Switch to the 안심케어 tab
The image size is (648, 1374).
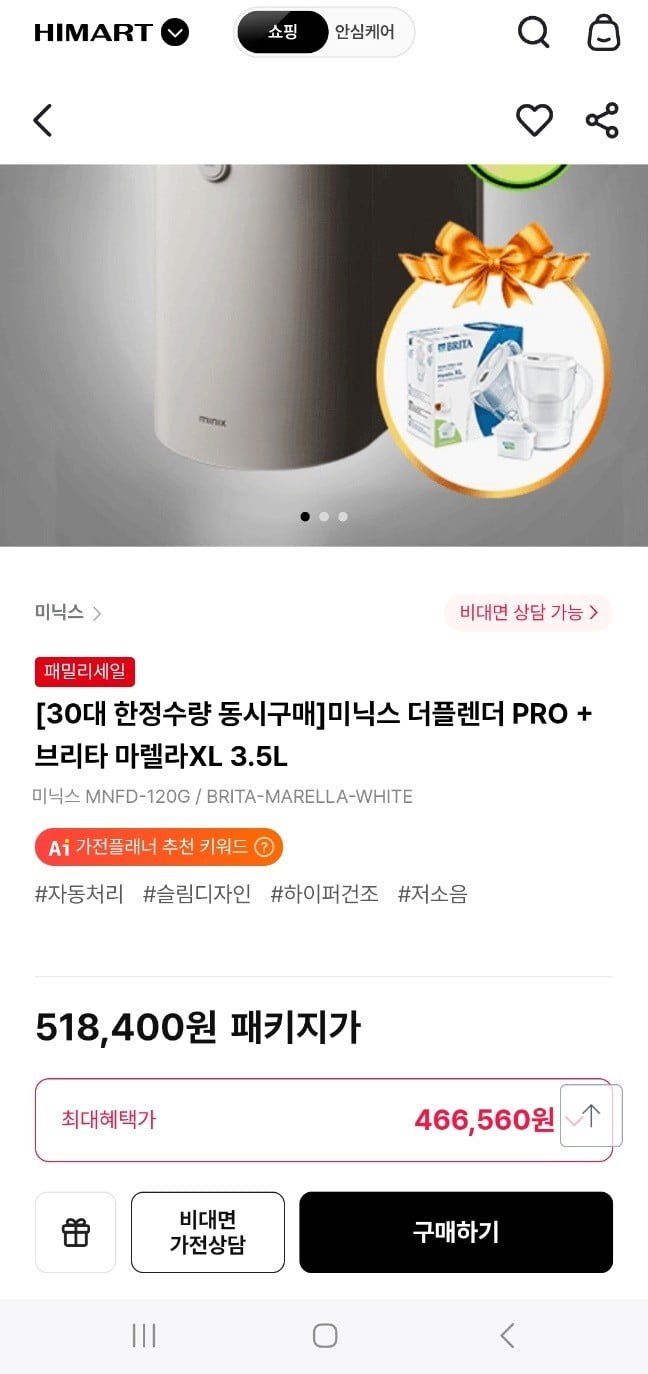click(x=364, y=32)
